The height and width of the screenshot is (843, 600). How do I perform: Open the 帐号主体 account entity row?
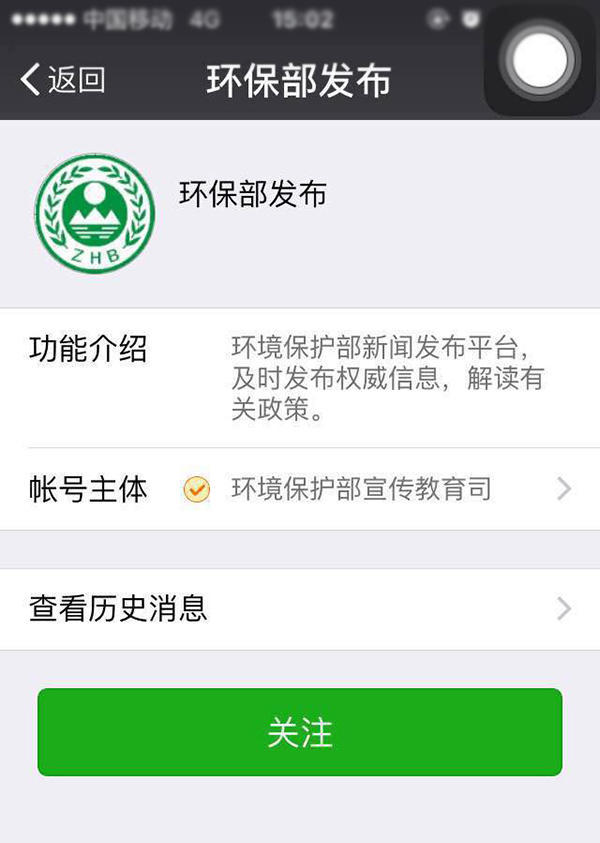300,489
